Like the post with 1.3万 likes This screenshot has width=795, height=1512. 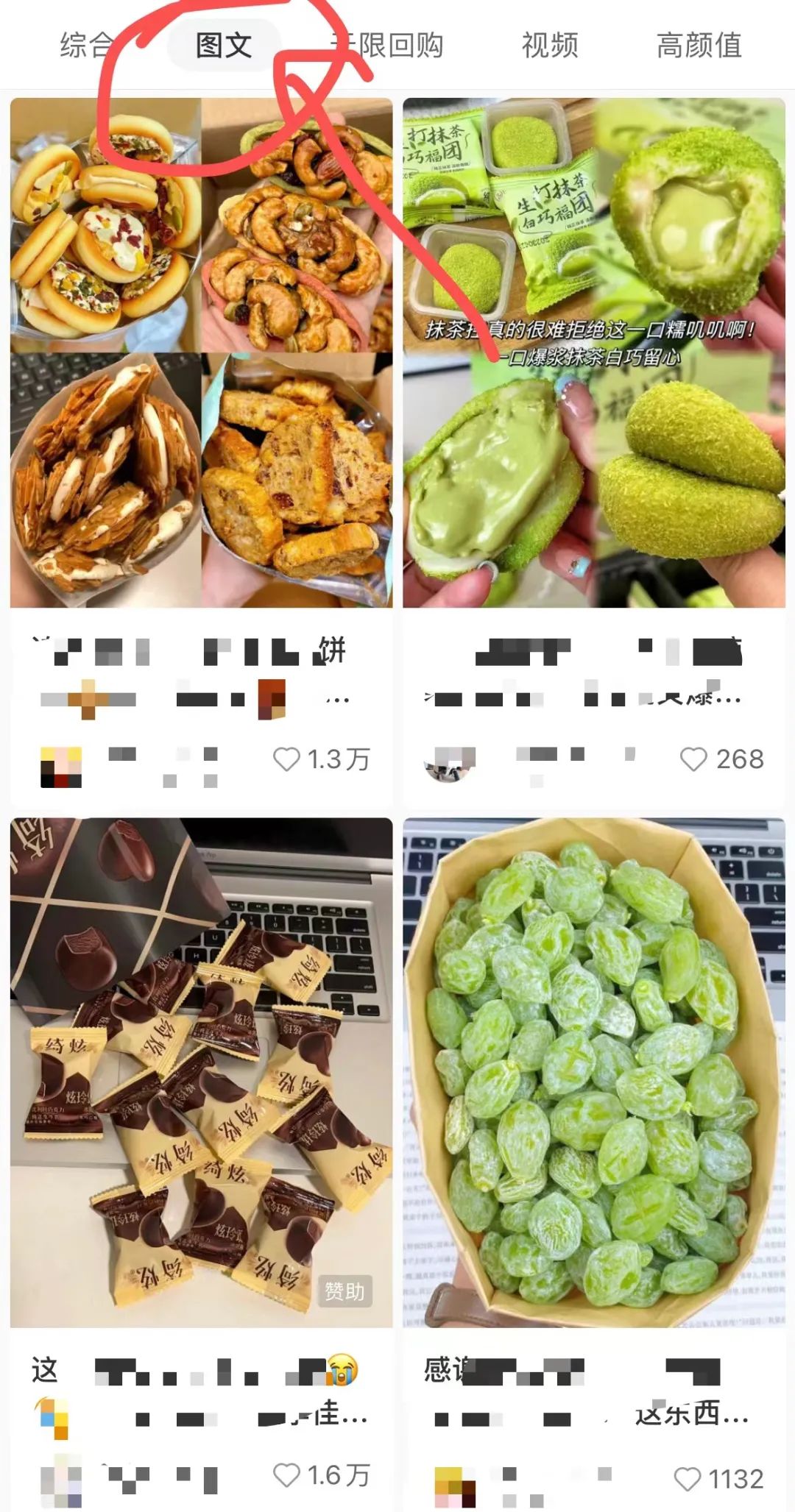click(287, 759)
